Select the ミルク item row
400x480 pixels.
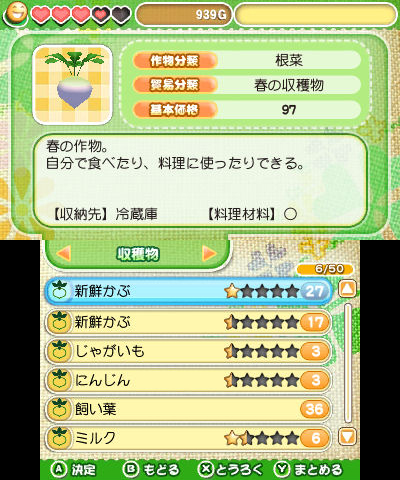pyautogui.click(x=188, y=438)
